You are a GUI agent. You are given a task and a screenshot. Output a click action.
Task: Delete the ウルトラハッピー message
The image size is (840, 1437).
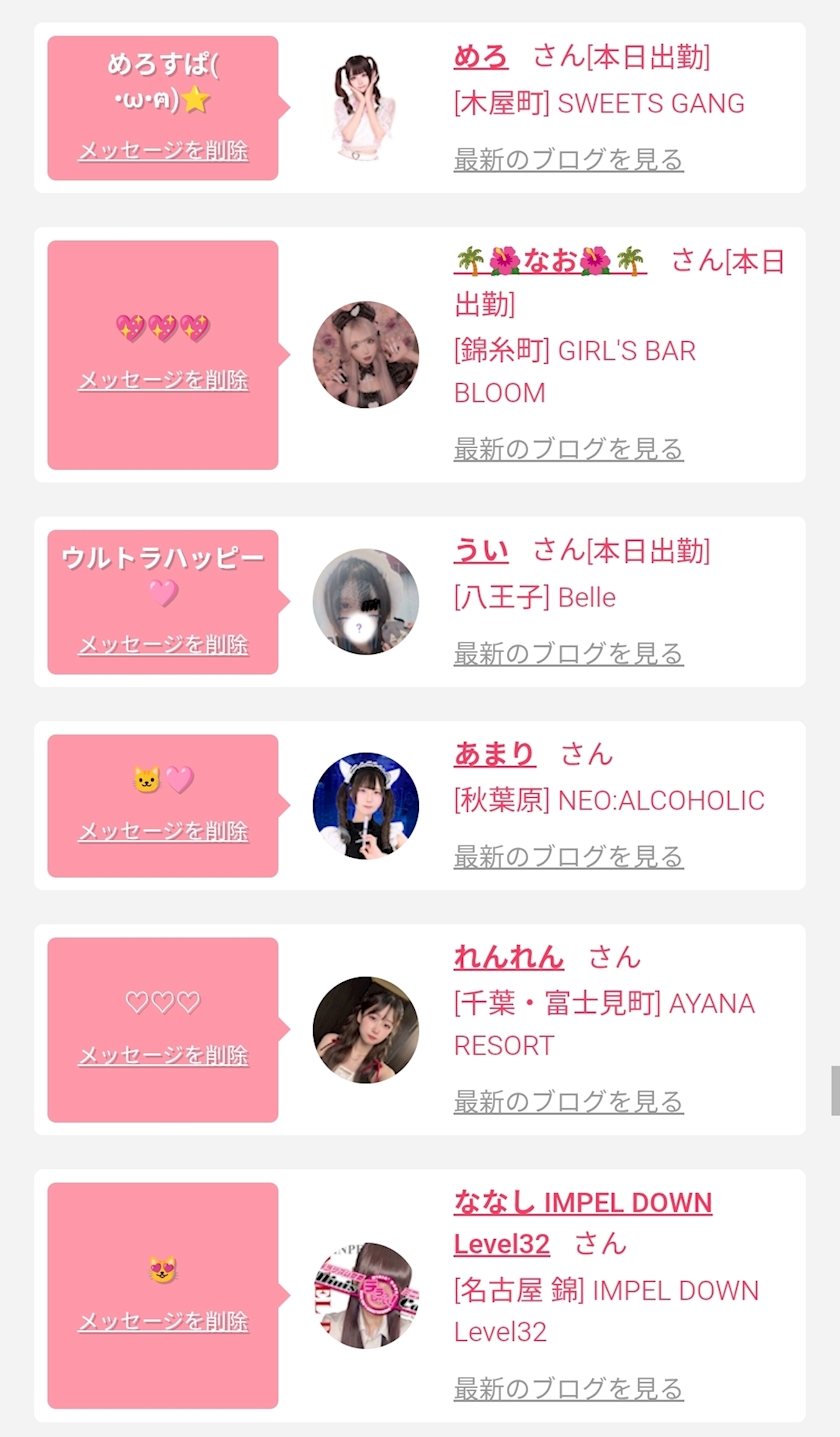(163, 645)
